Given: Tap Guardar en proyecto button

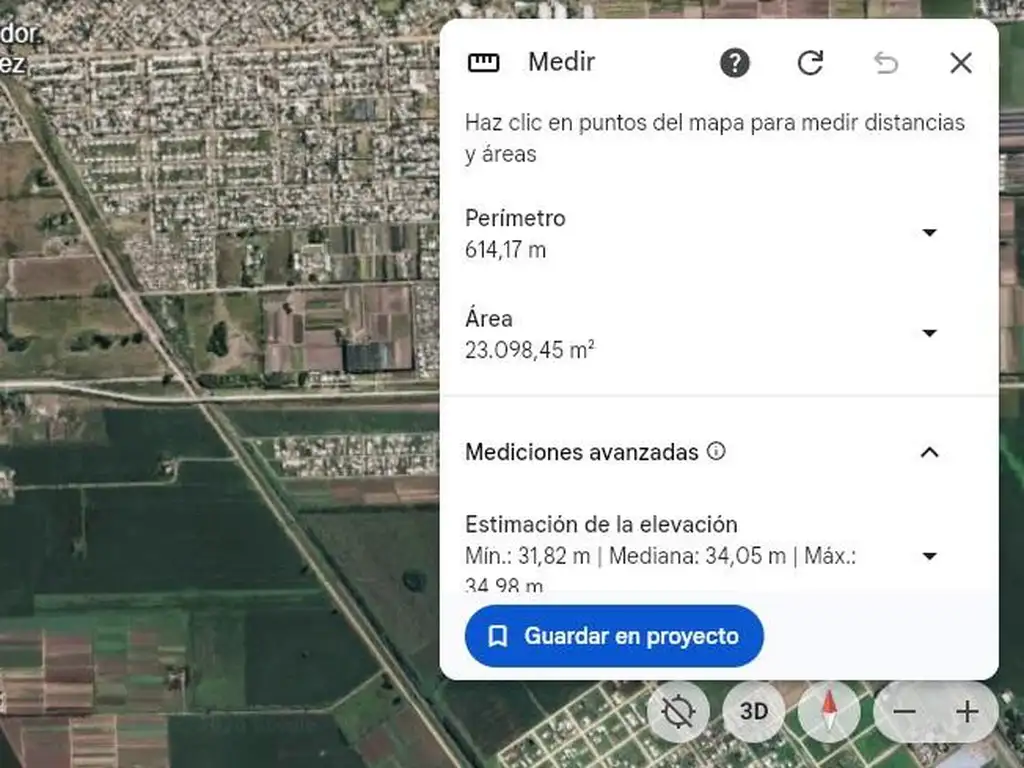Looking at the screenshot, I should pyautogui.click(x=613, y=636).
